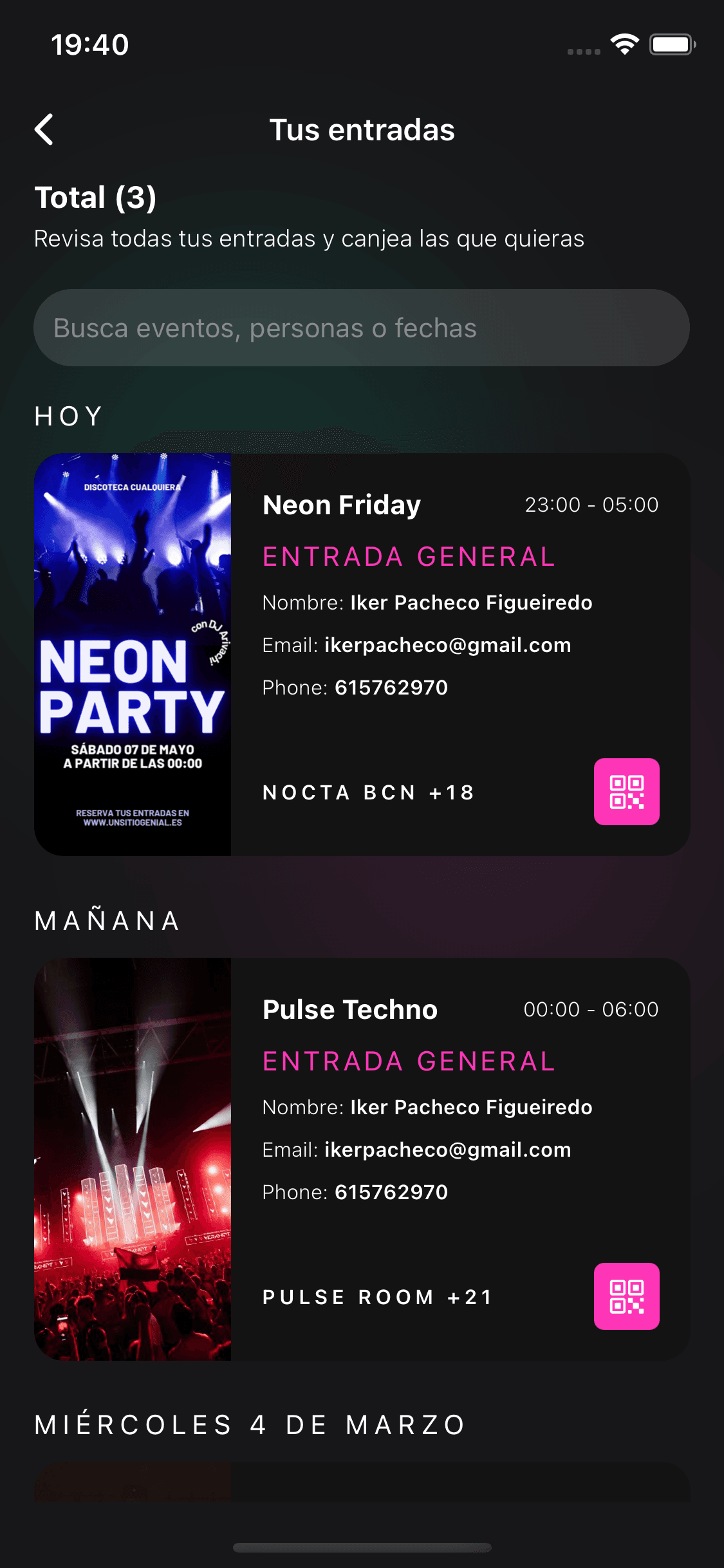Tap the NOCTA BCN +18 venue label
Image resolution: width=724 pixels, height=1568 pixels.
tap(368, 792)
